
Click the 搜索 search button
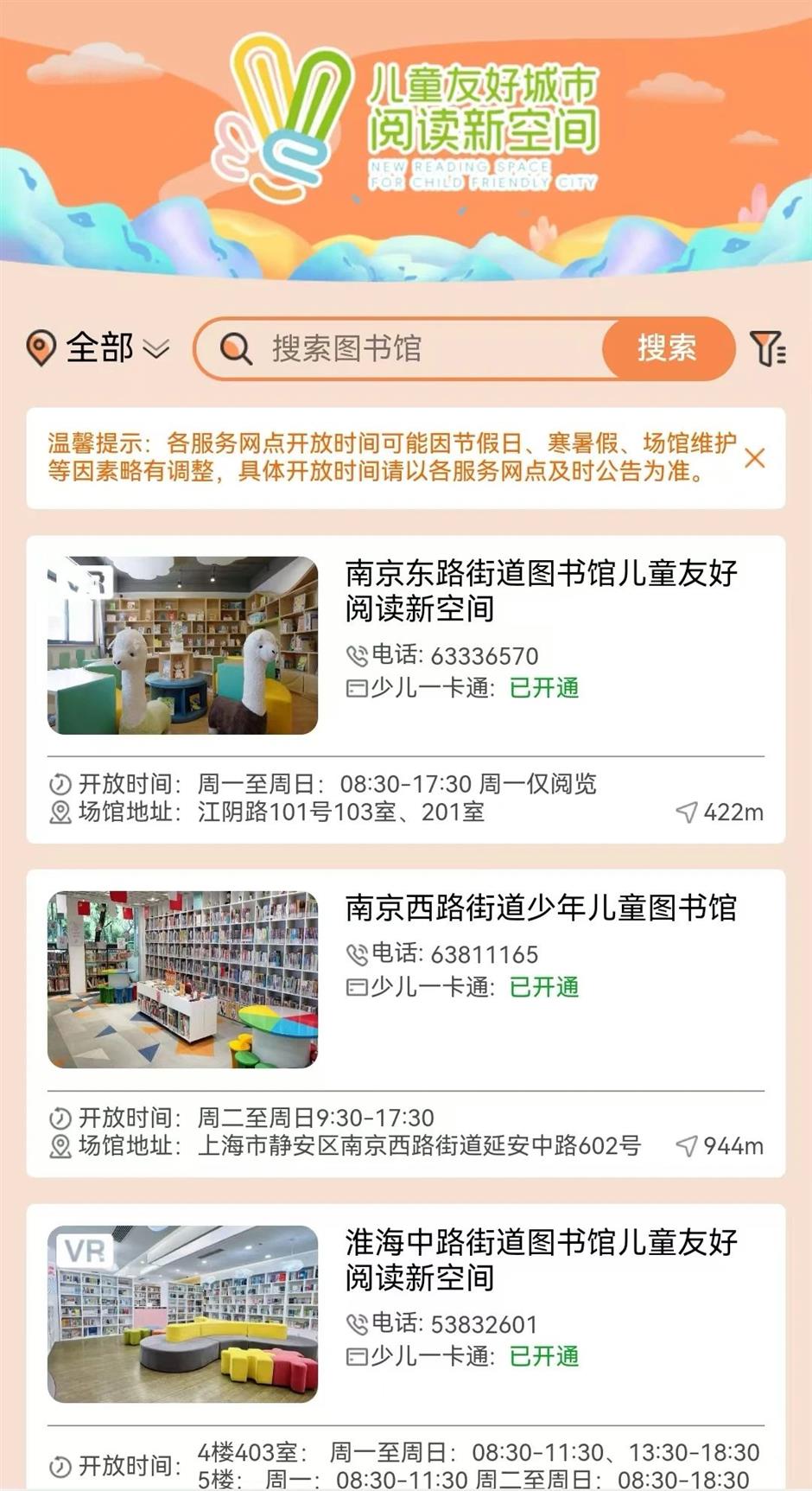tap(668, 348)
